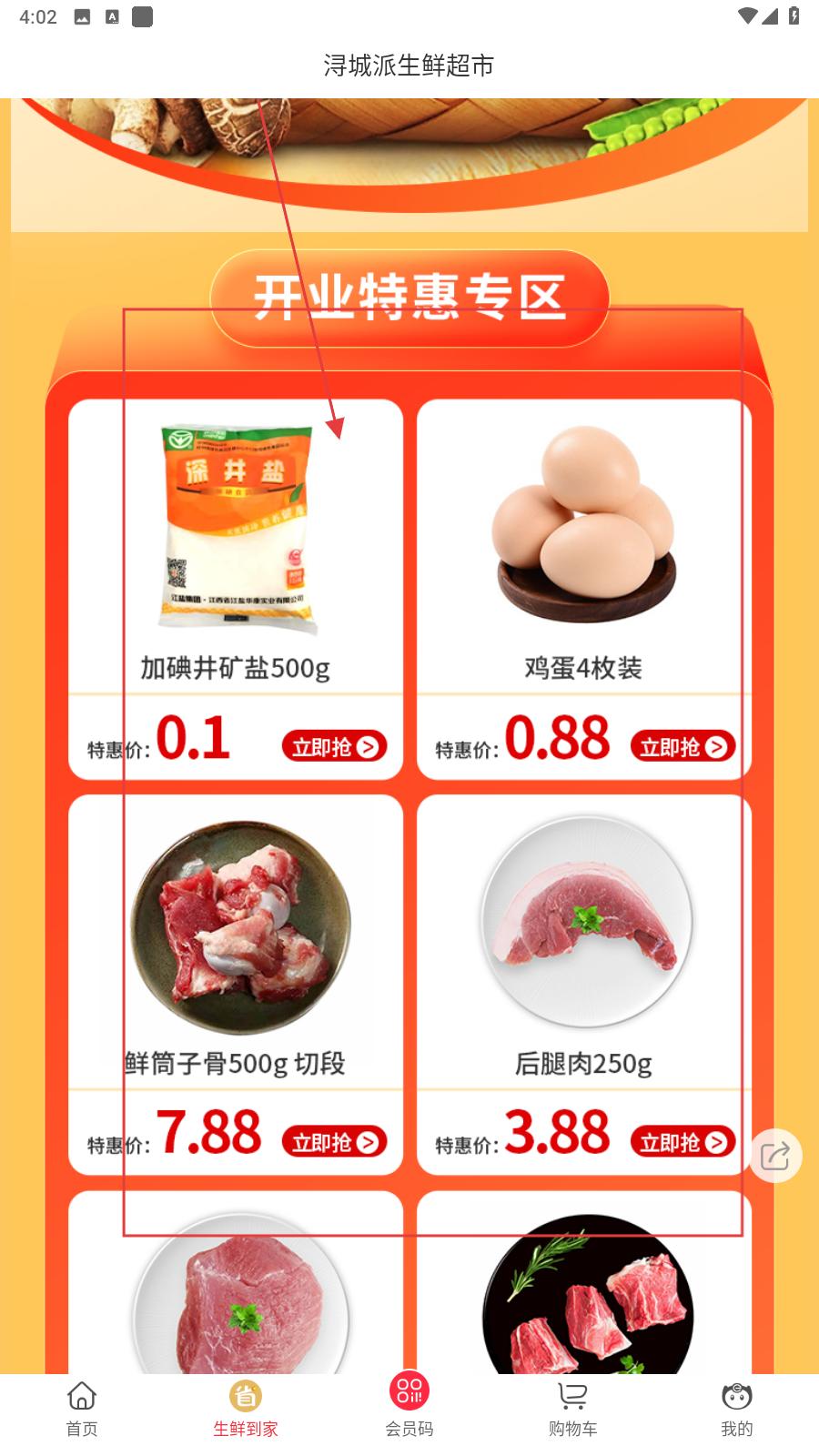
Task: Tap 立即抢 for 鲜筒子骨500g 切段
Action: coord(334,1142)
